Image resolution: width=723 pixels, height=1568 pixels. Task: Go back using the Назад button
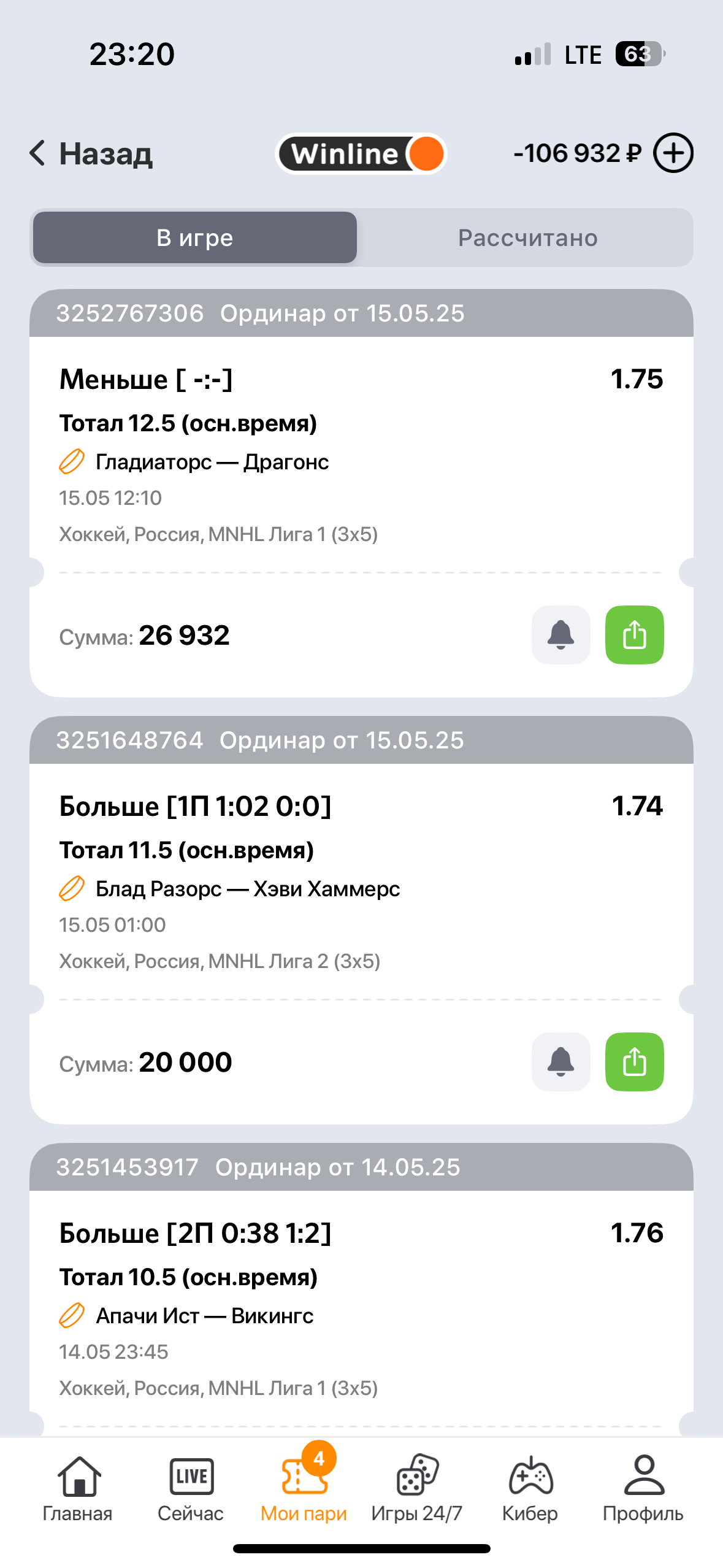click(x=91, y=153)
